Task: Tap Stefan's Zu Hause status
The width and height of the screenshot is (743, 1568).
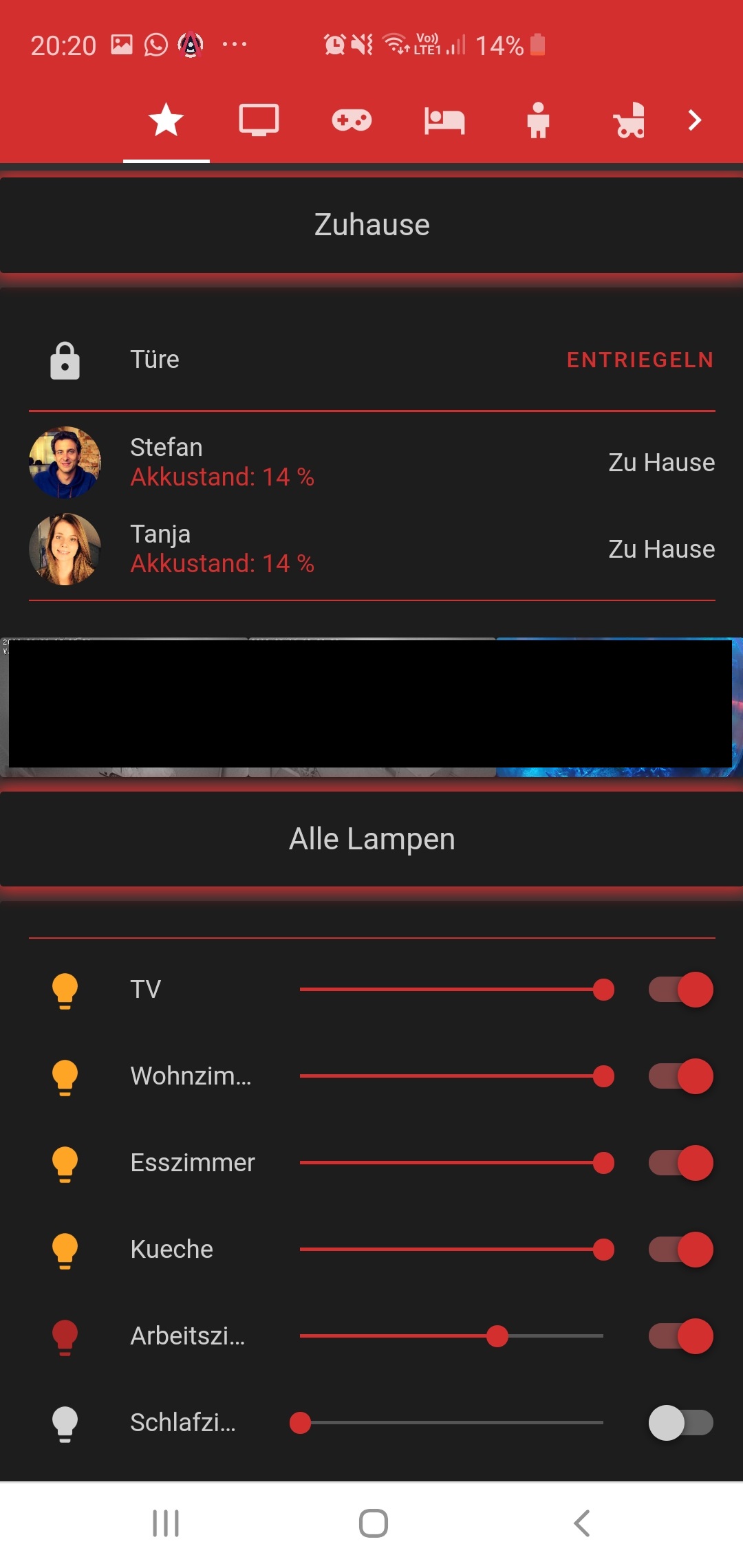Action: pyautogui.click(x=660, y=462)
